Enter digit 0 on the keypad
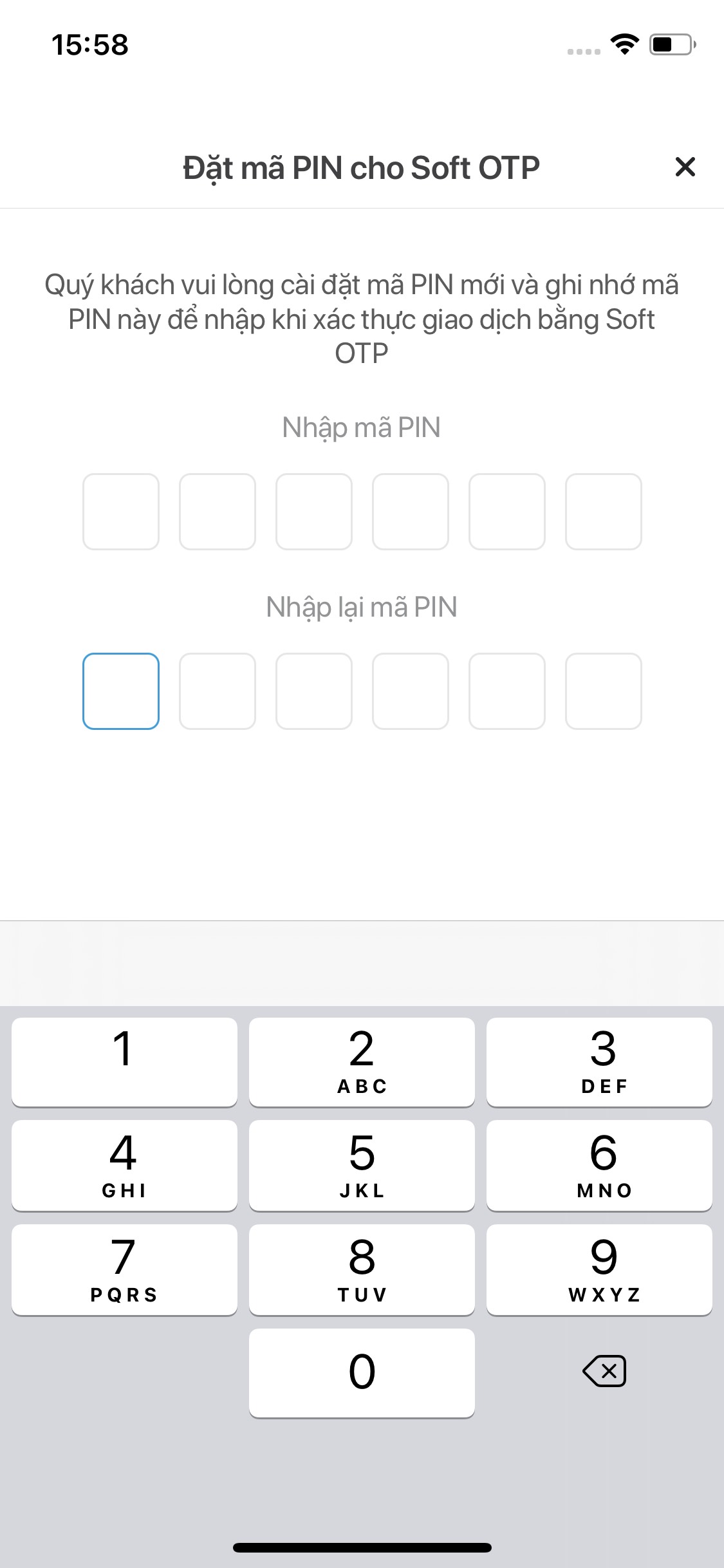 pos(362,1373)
